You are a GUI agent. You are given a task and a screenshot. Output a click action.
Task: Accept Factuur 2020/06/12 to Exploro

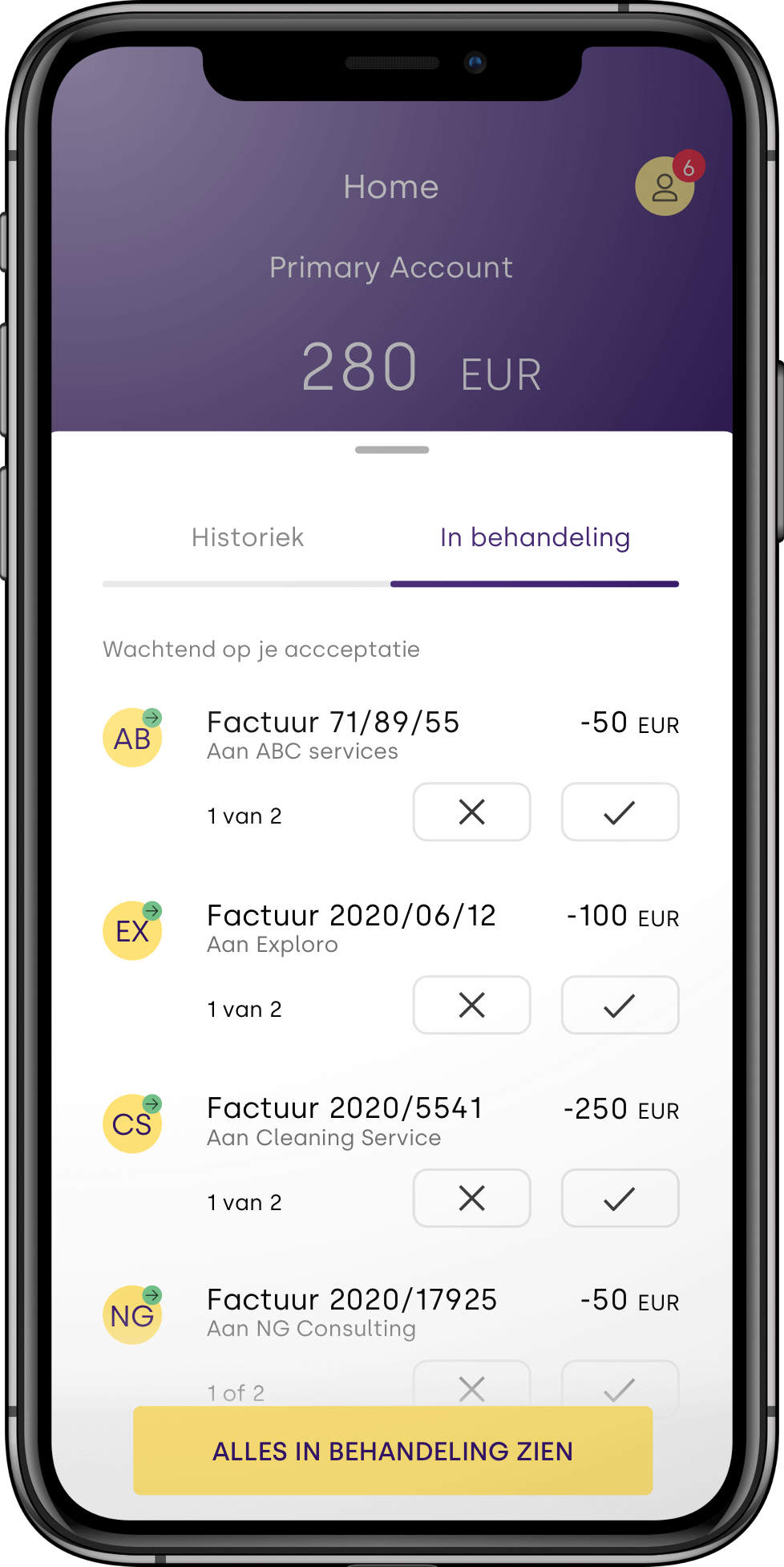620,1005
